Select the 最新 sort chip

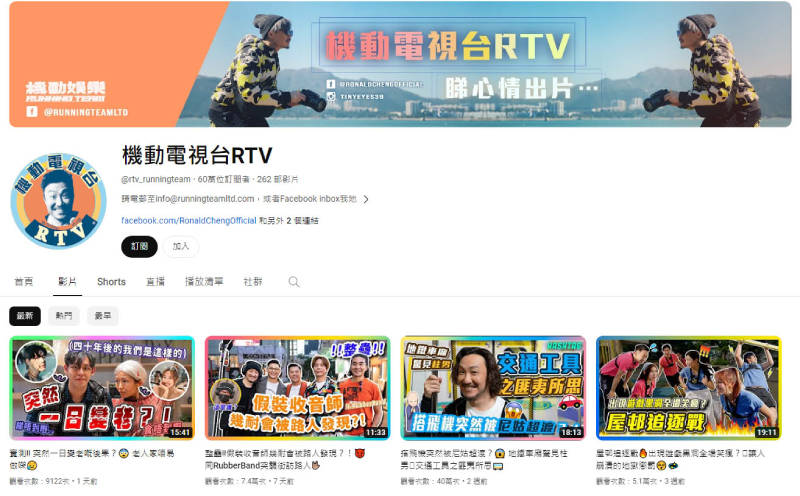25,316
